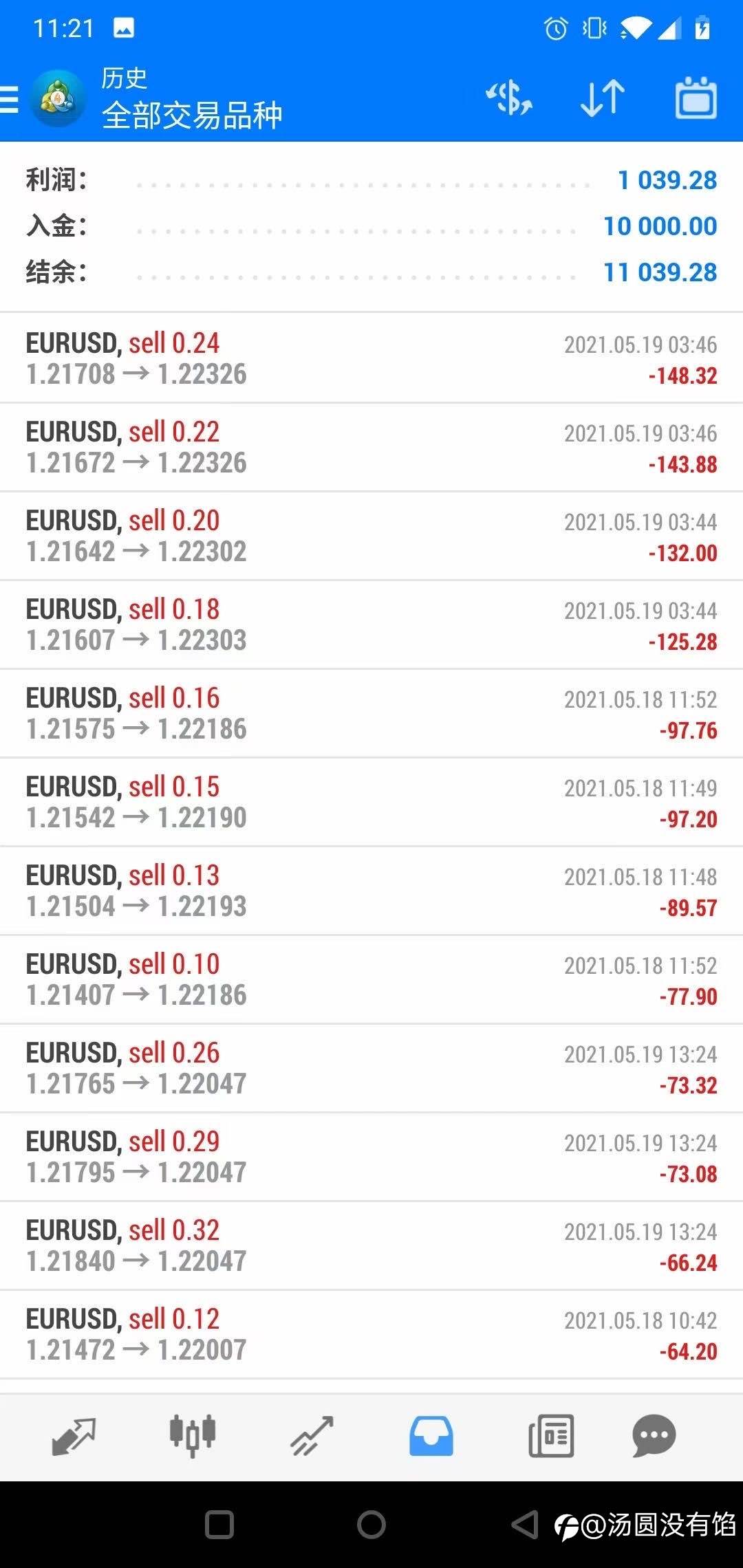View the EURUSD sell 0.13 trade details

(371, 891)
